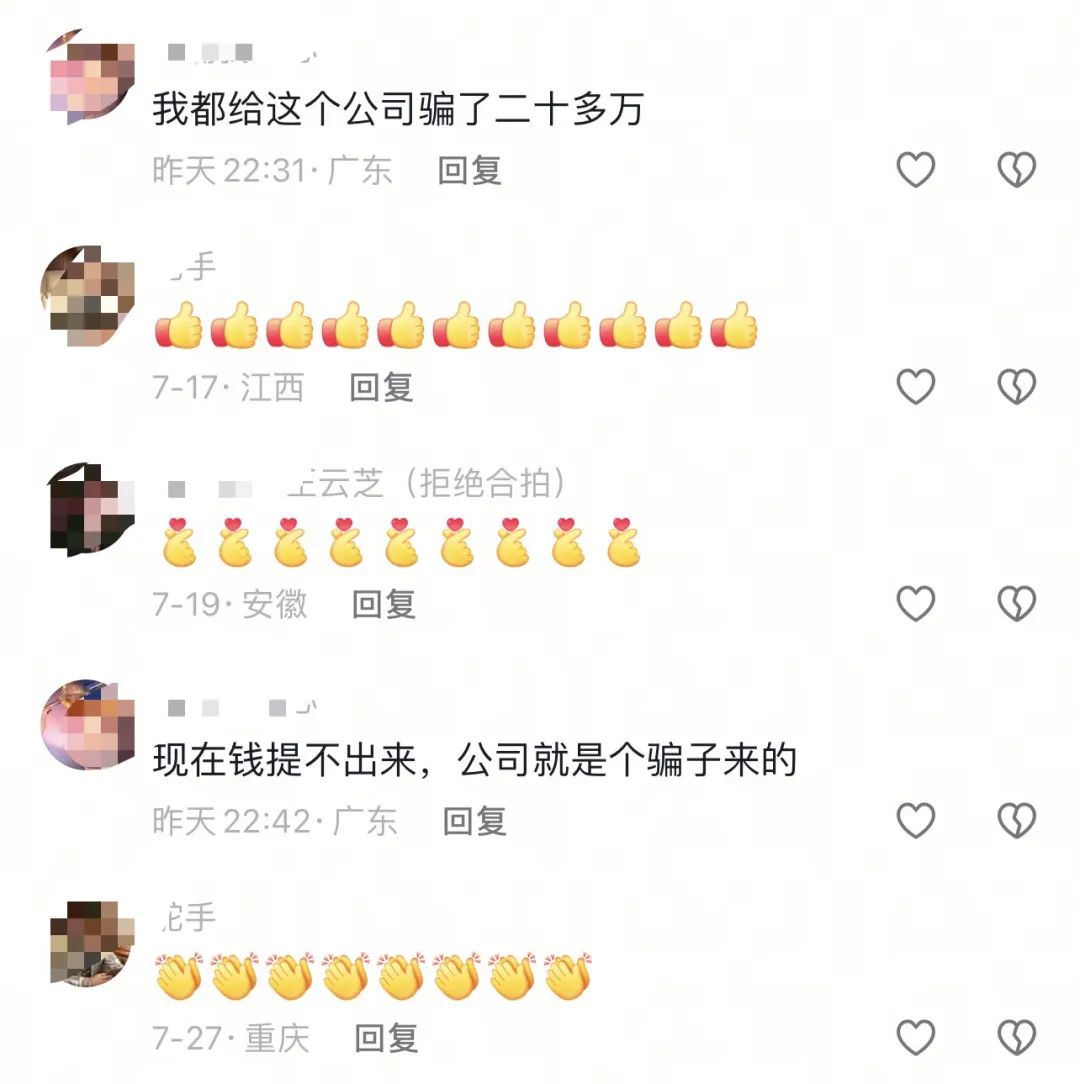Like the heart-emoji comment posted on 7-19

pos(915,602)
